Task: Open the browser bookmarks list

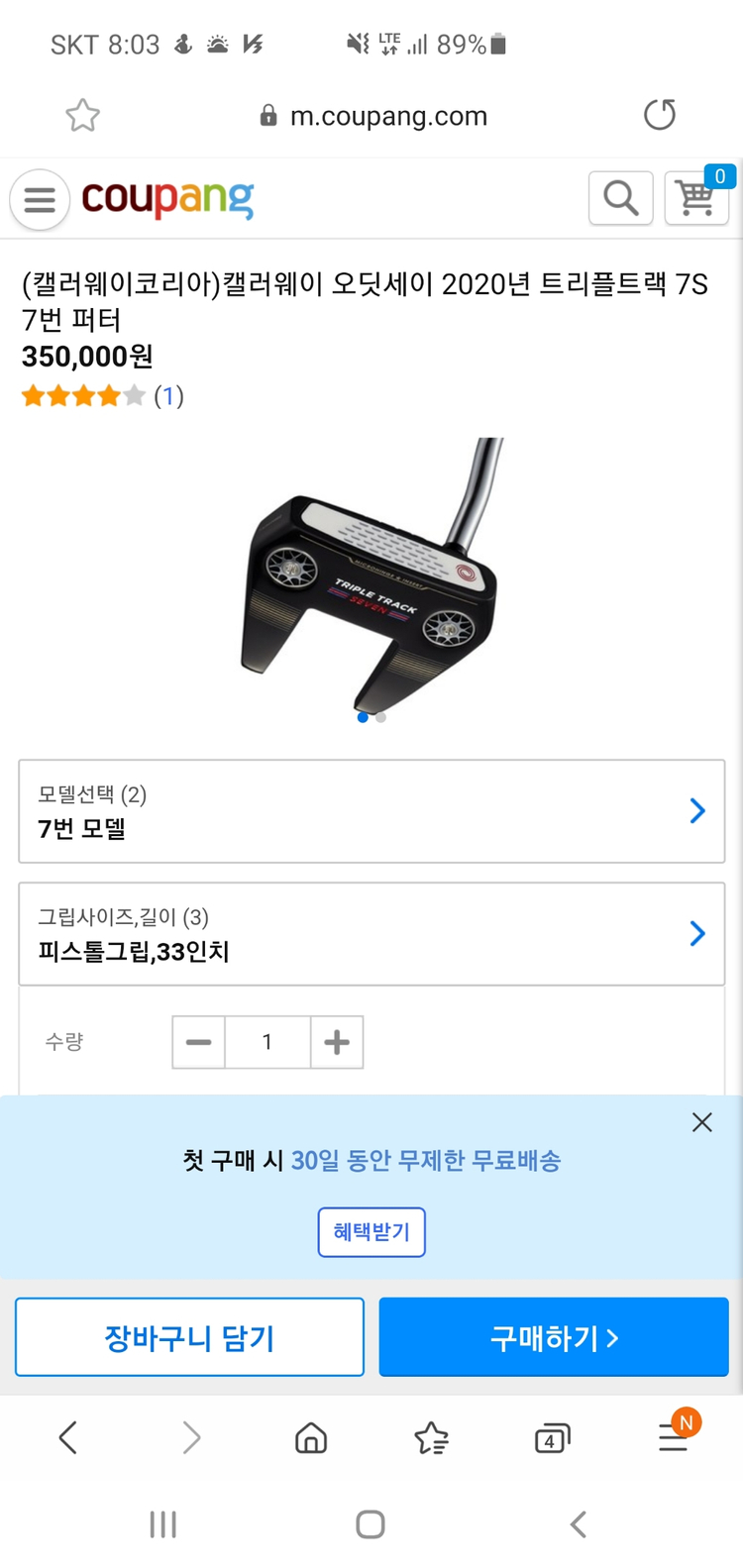Action: 431,1437
